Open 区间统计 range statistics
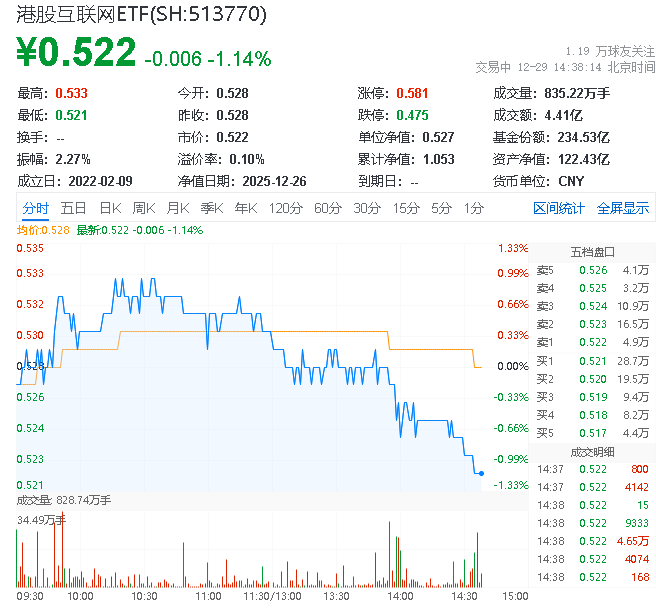The image size is (656, 615). (559, 208)
